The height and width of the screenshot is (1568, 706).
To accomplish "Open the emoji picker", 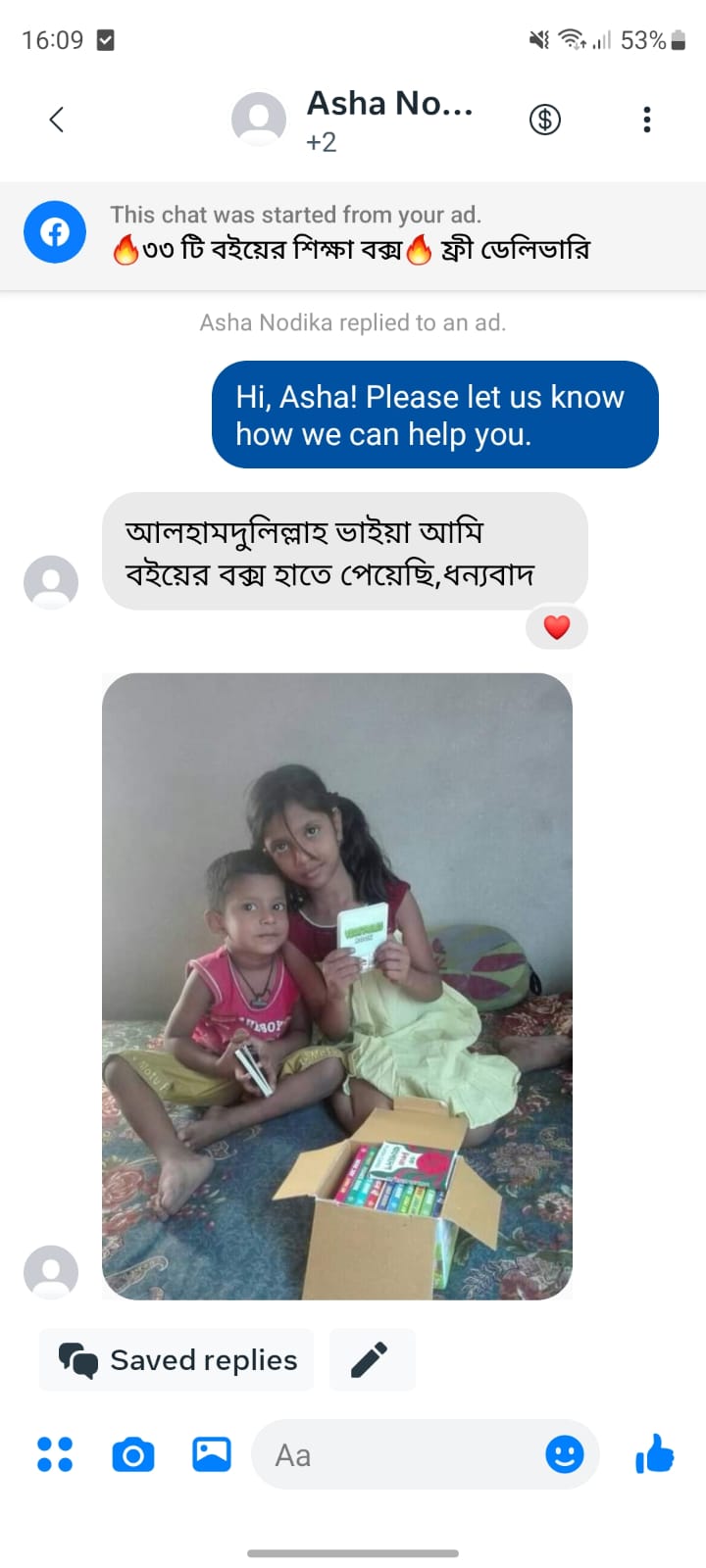I will pyautogui.click(x=565, y=1455).
